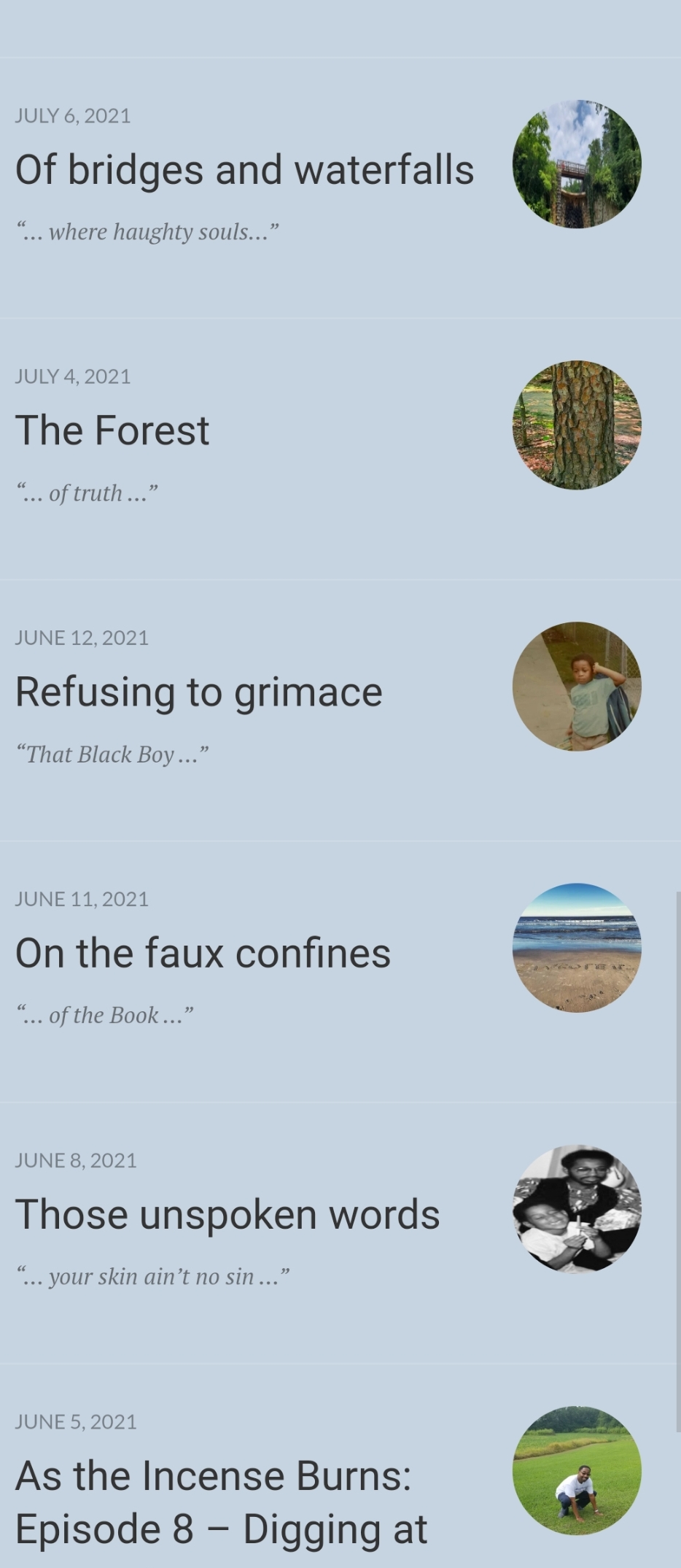Tap the boy photo thumbnail

pos(577,686)
